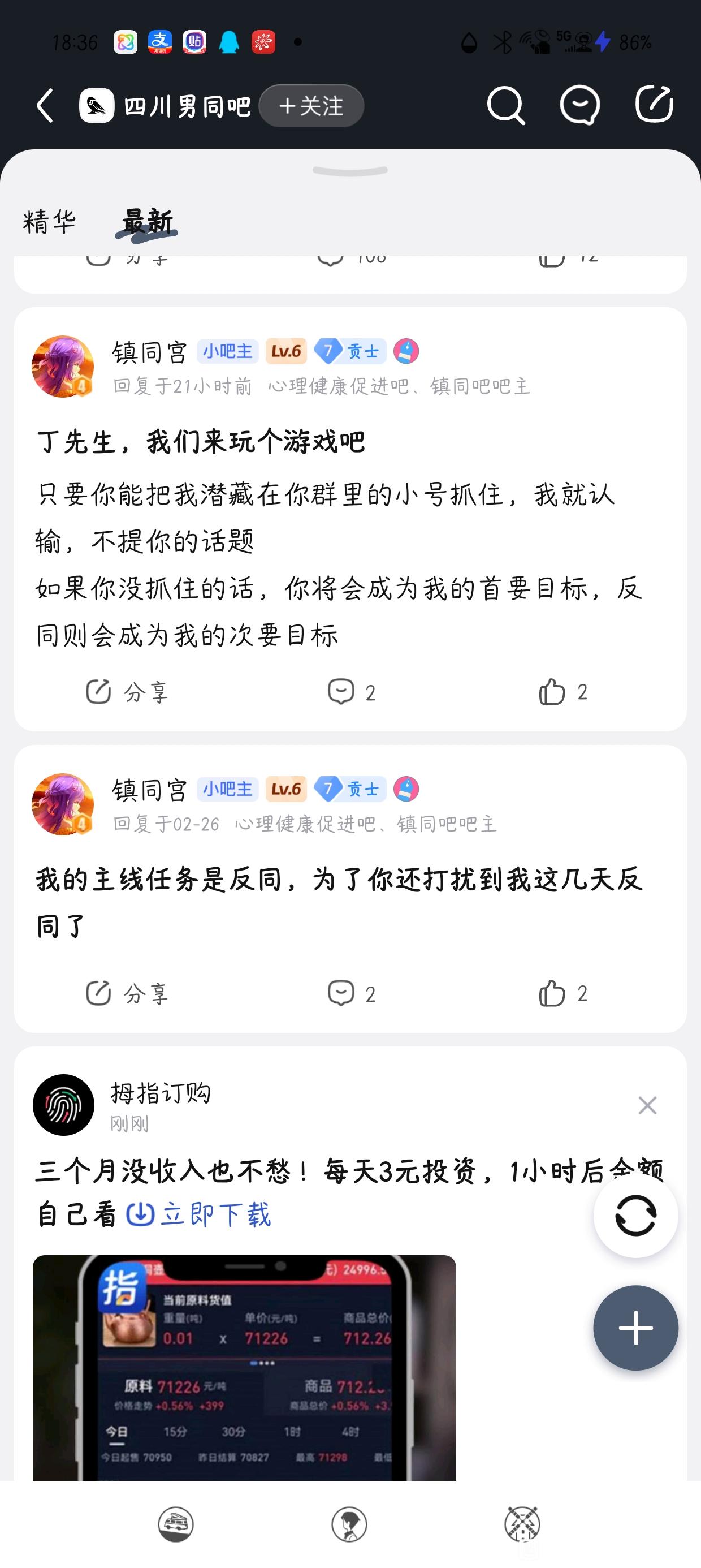Image resolution: width=701 pixels, height=1568 pixels.
Task: Create a new post with the plus button
Action: pos(635,1328)
